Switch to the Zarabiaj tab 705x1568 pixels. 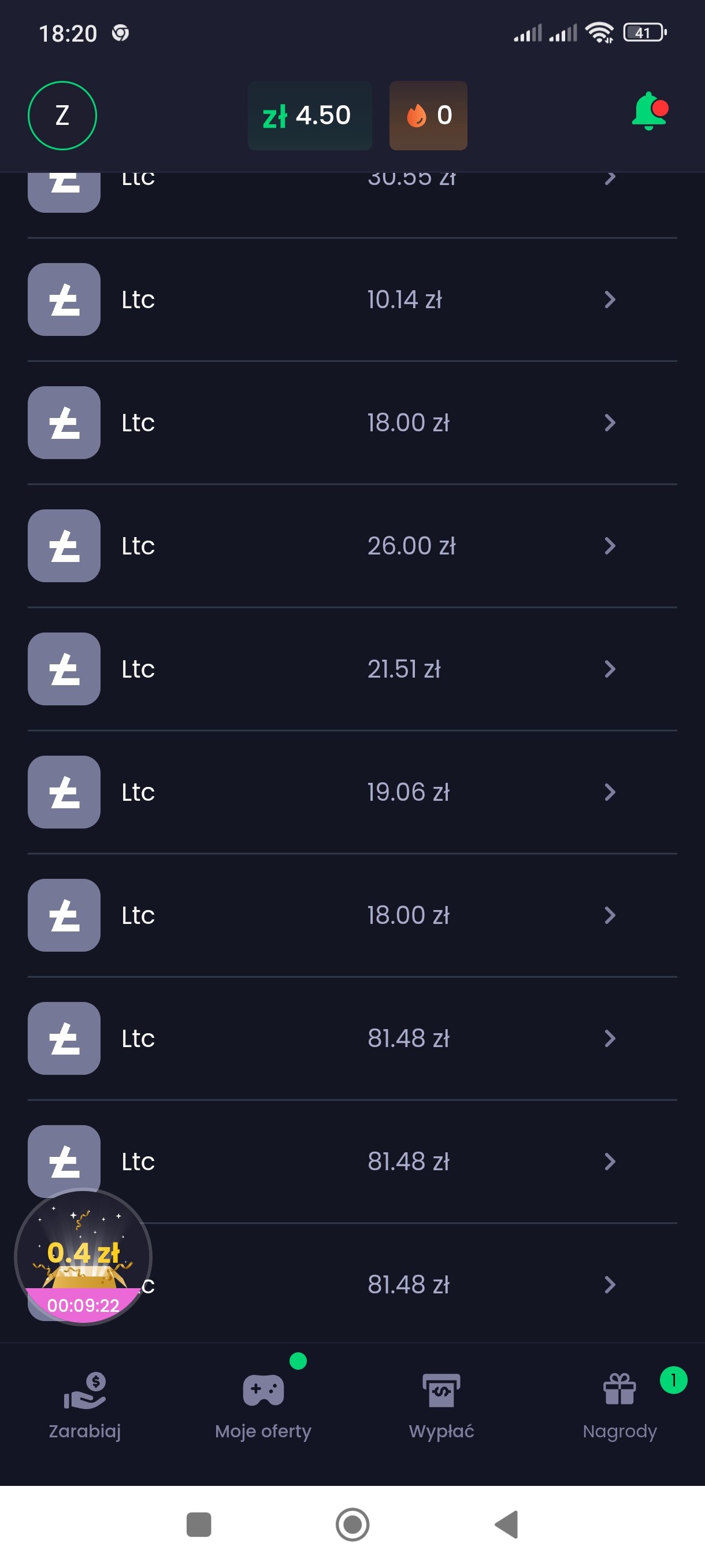point(84,1404)
